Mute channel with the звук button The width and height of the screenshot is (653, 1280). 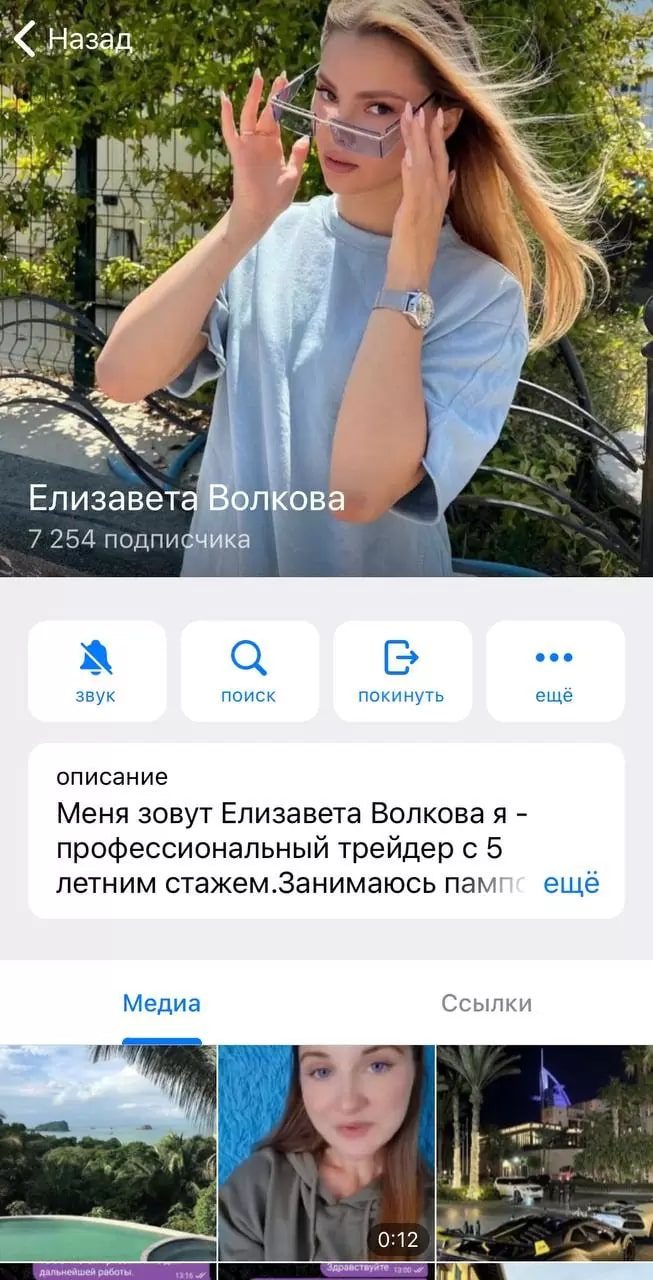point(96,671)
